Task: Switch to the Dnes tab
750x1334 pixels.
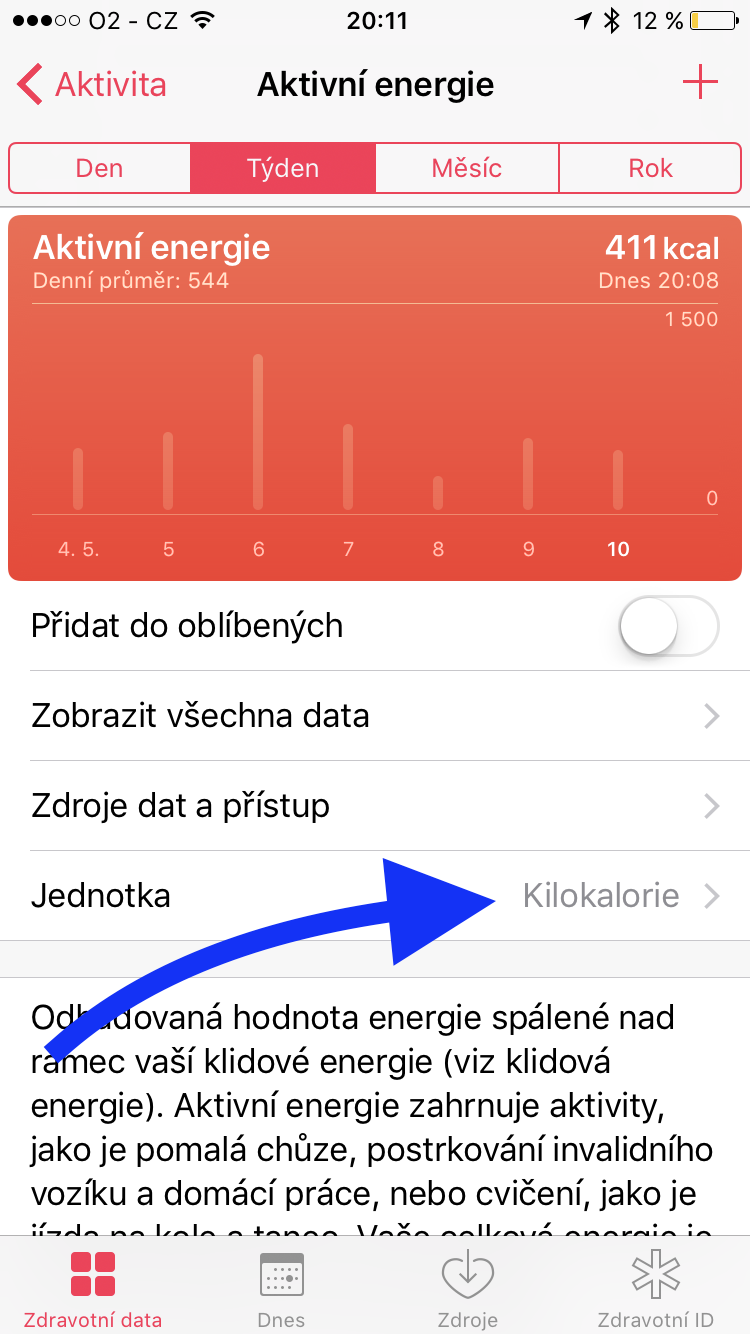Action: pos(281,1288)
